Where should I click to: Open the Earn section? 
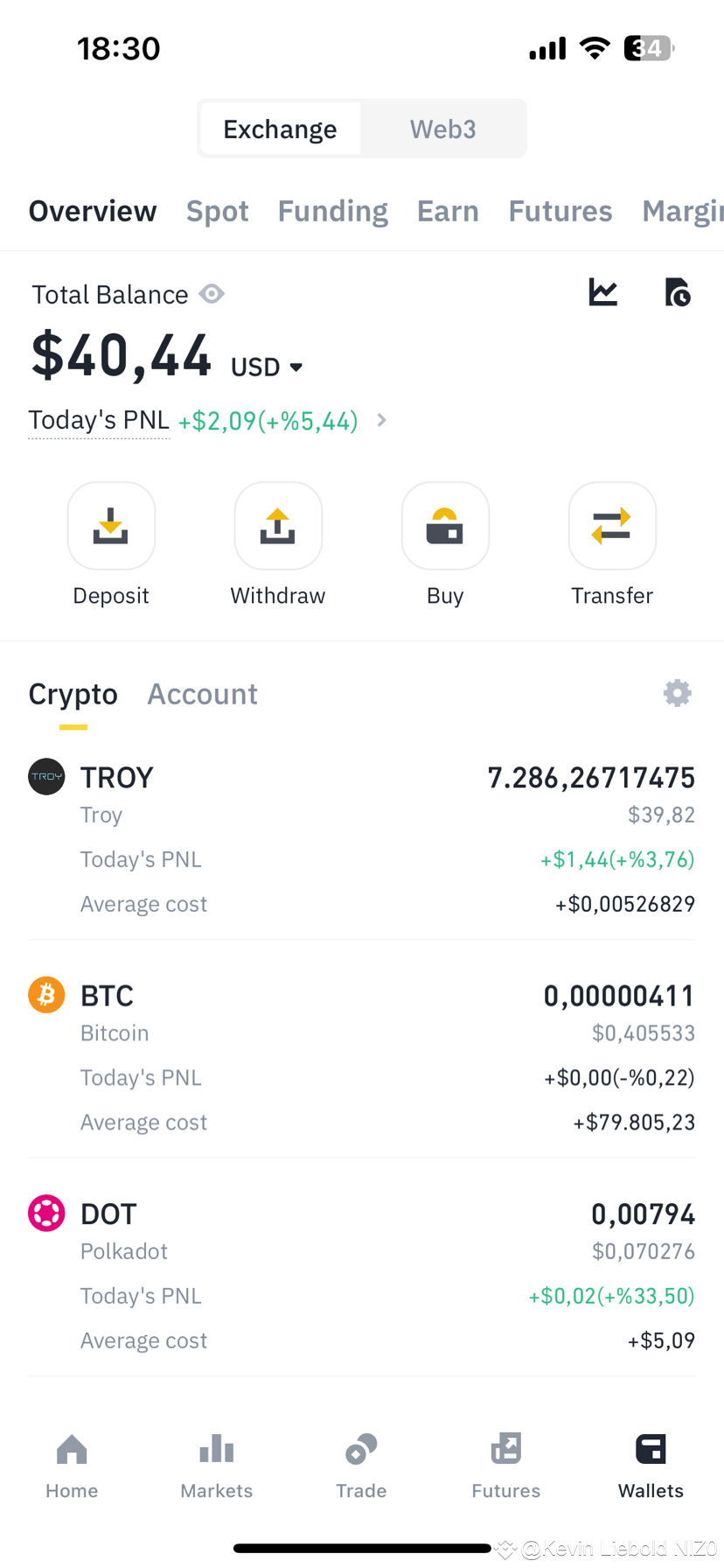448,211
